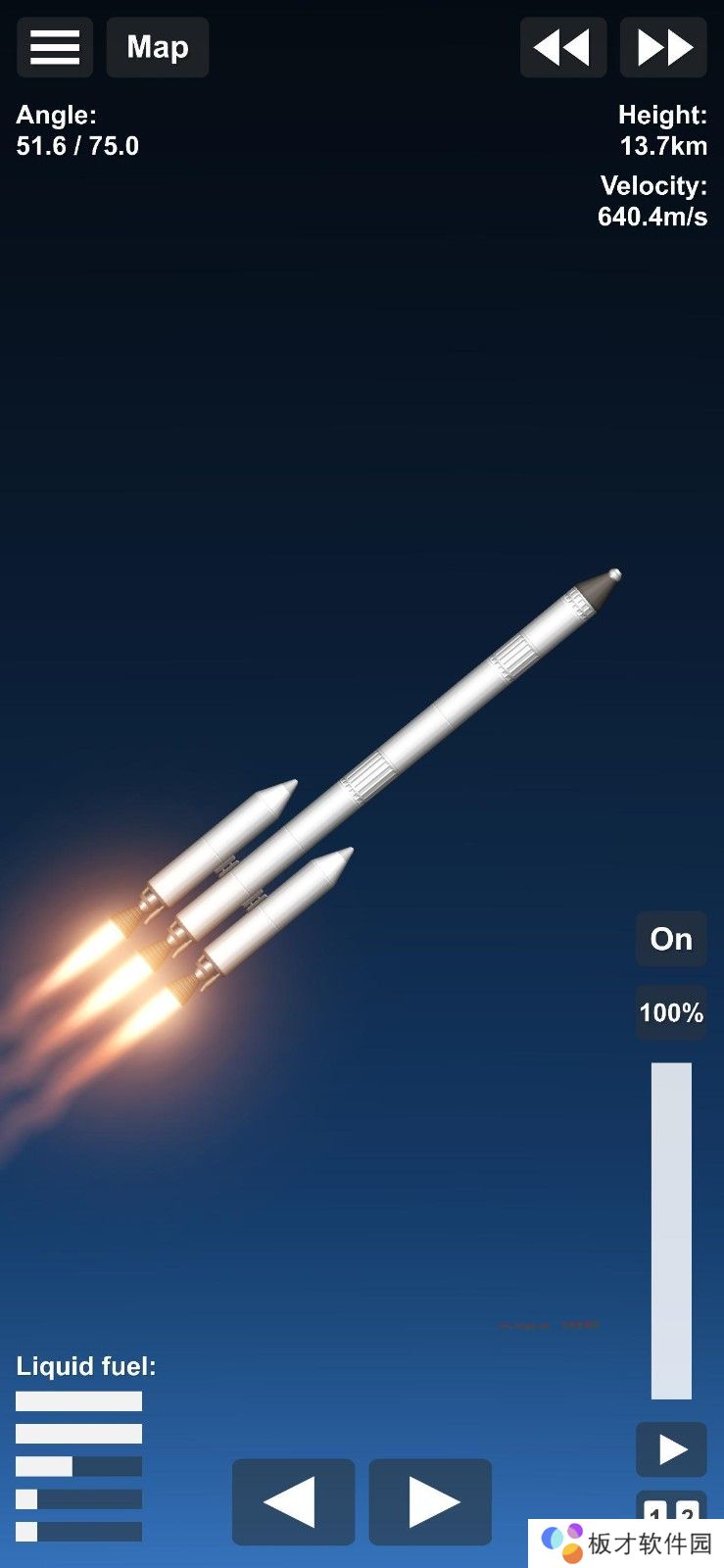This screenshot has width=724, height=1568.
Task: Toggle the engine On button
Action: point(671,939)
